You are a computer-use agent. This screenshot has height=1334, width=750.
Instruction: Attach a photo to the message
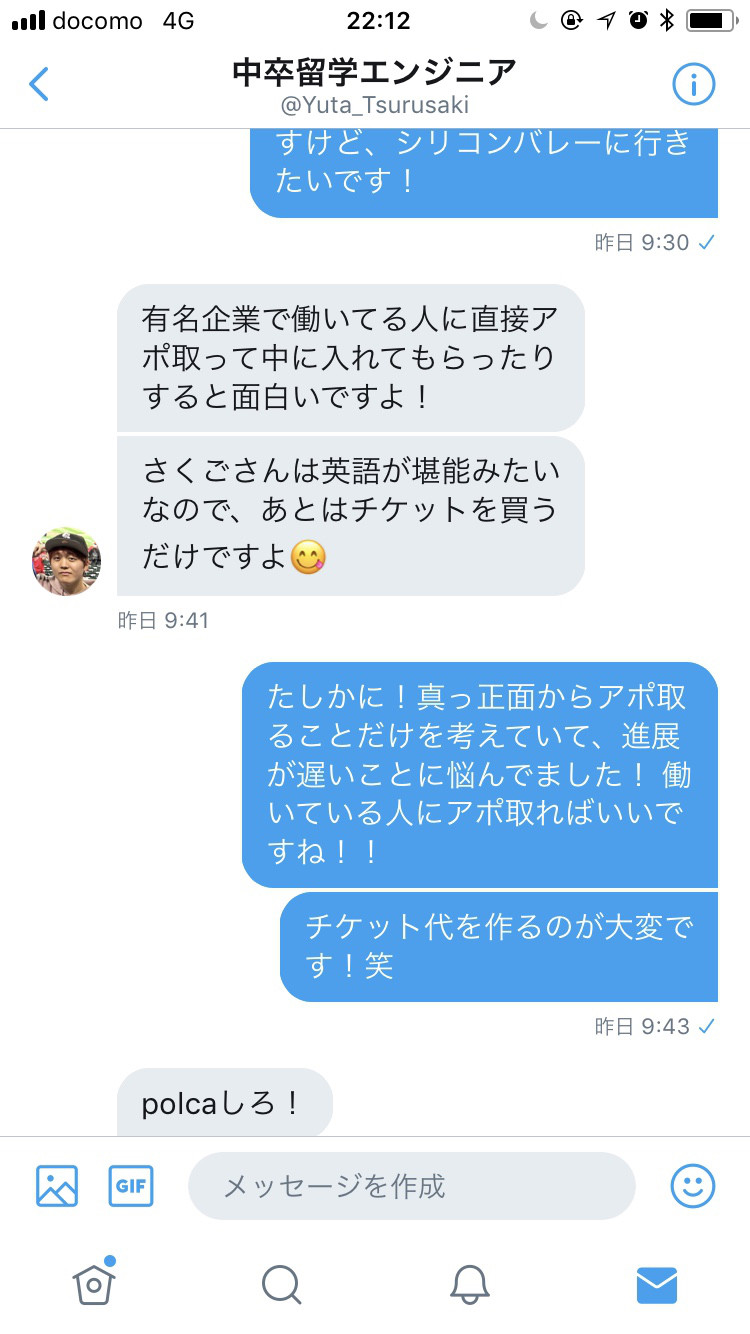57,1186
